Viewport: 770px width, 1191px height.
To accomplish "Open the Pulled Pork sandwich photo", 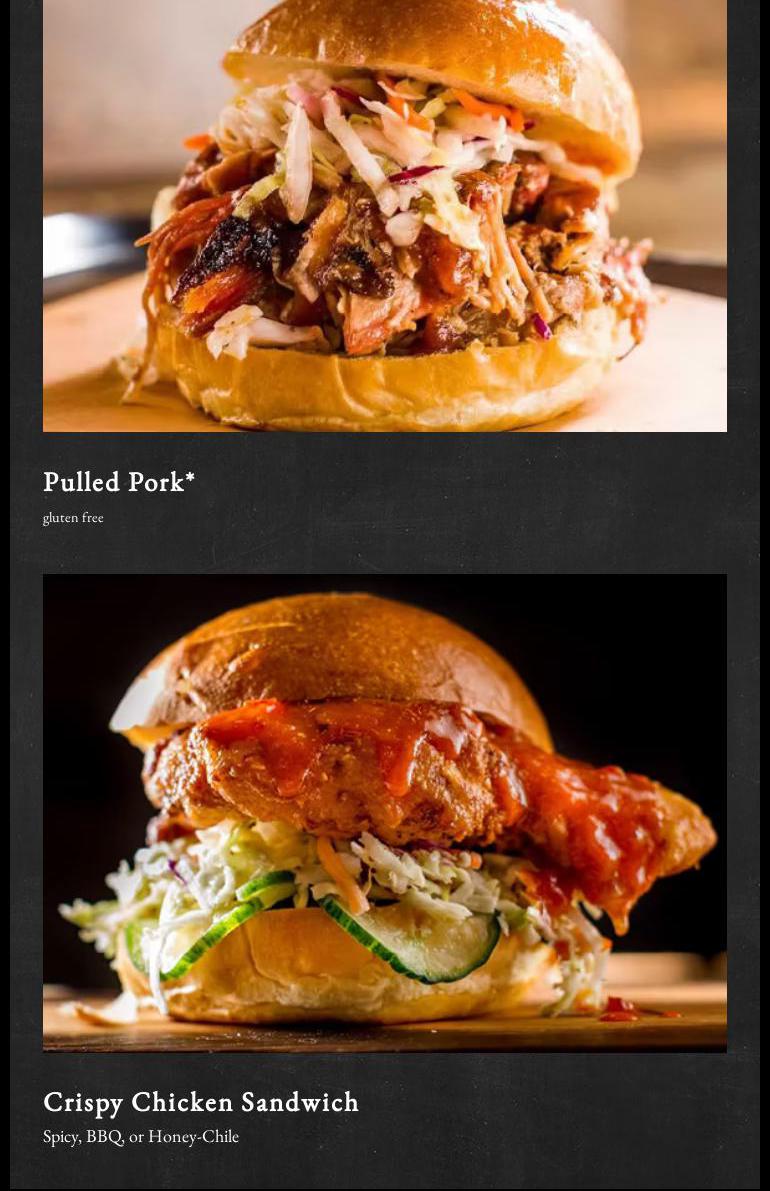I will [385, 215].
